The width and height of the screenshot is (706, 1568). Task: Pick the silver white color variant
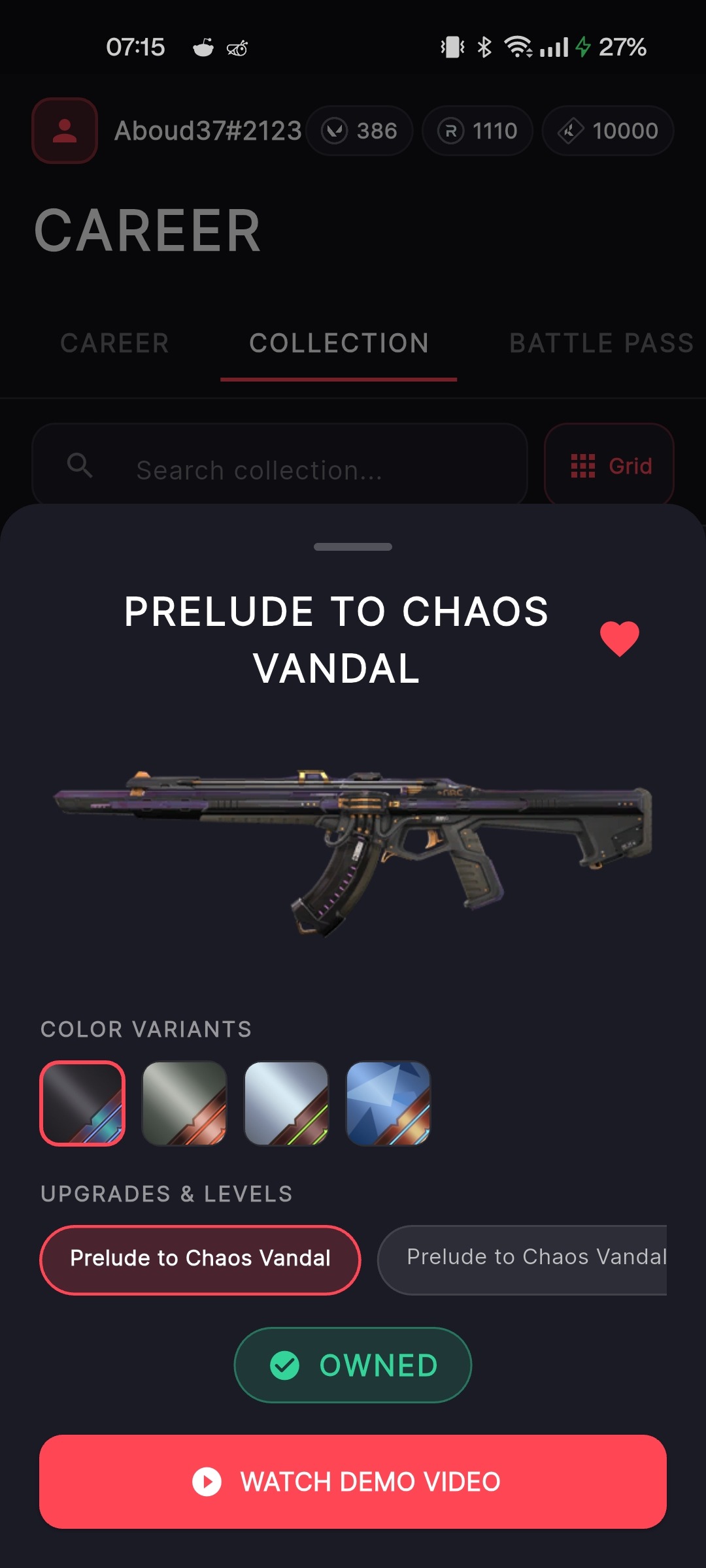pos(286,1103)
